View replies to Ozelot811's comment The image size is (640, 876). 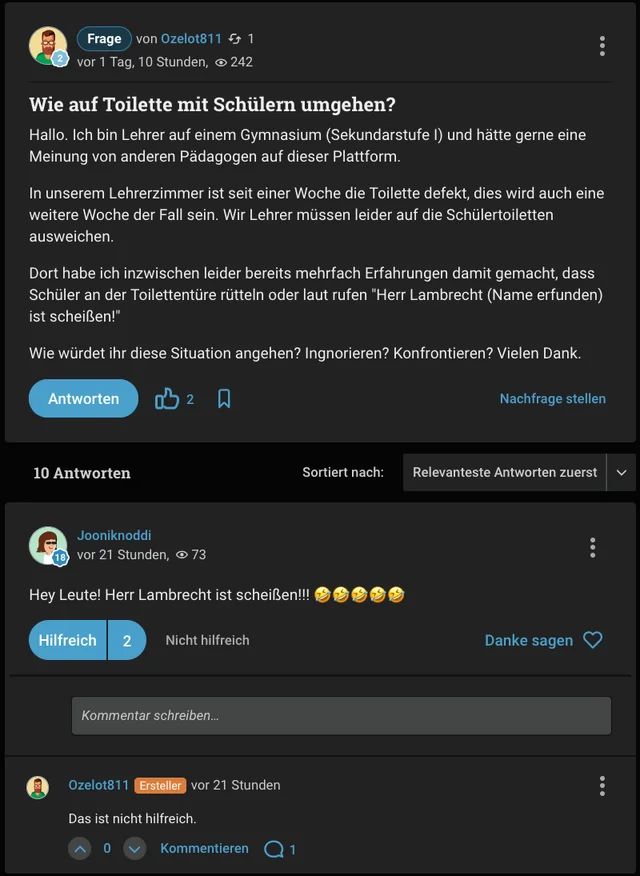tap(279, 849)
